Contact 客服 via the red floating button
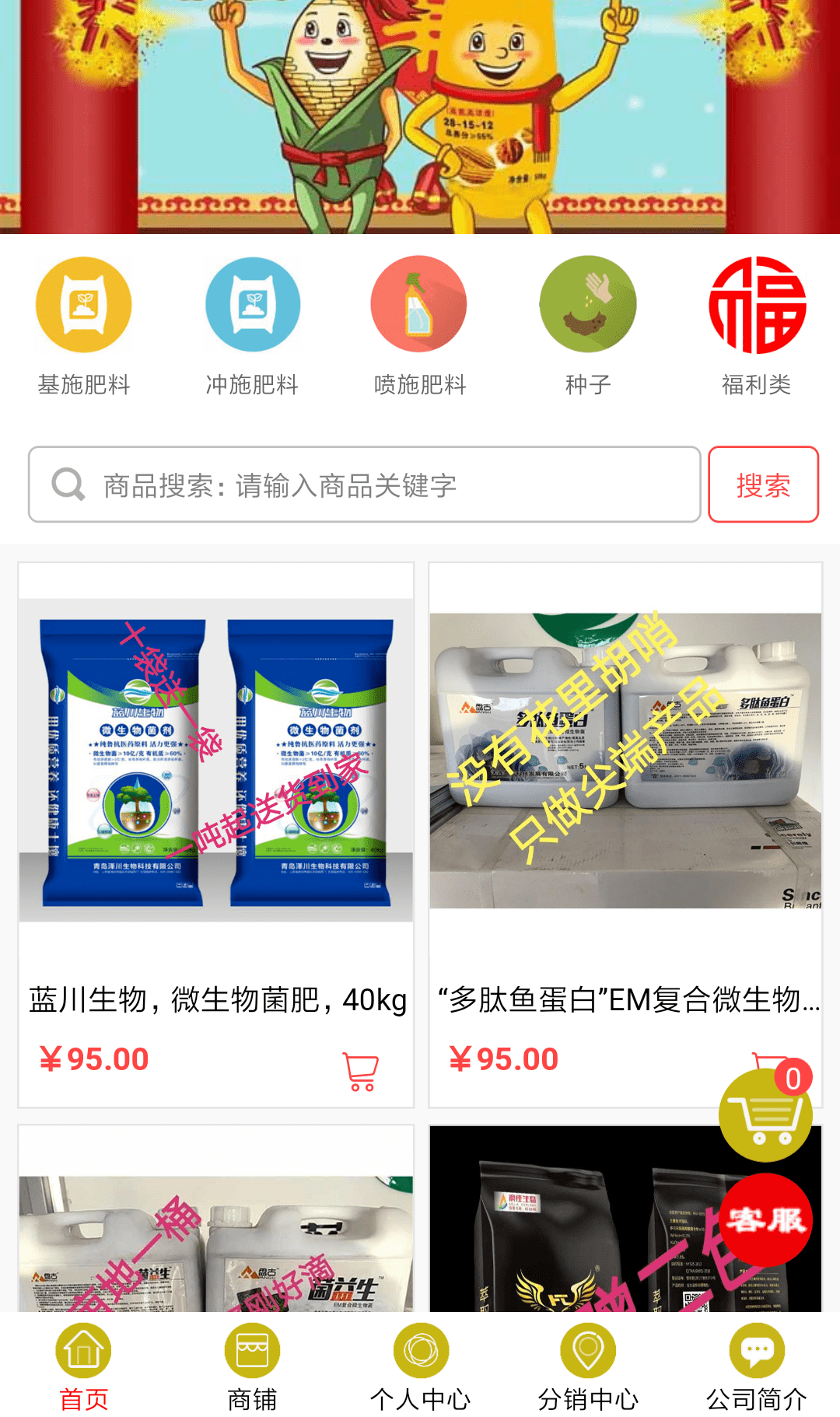The height and width of the screenshot is (1417, 840). point(765,1219)
